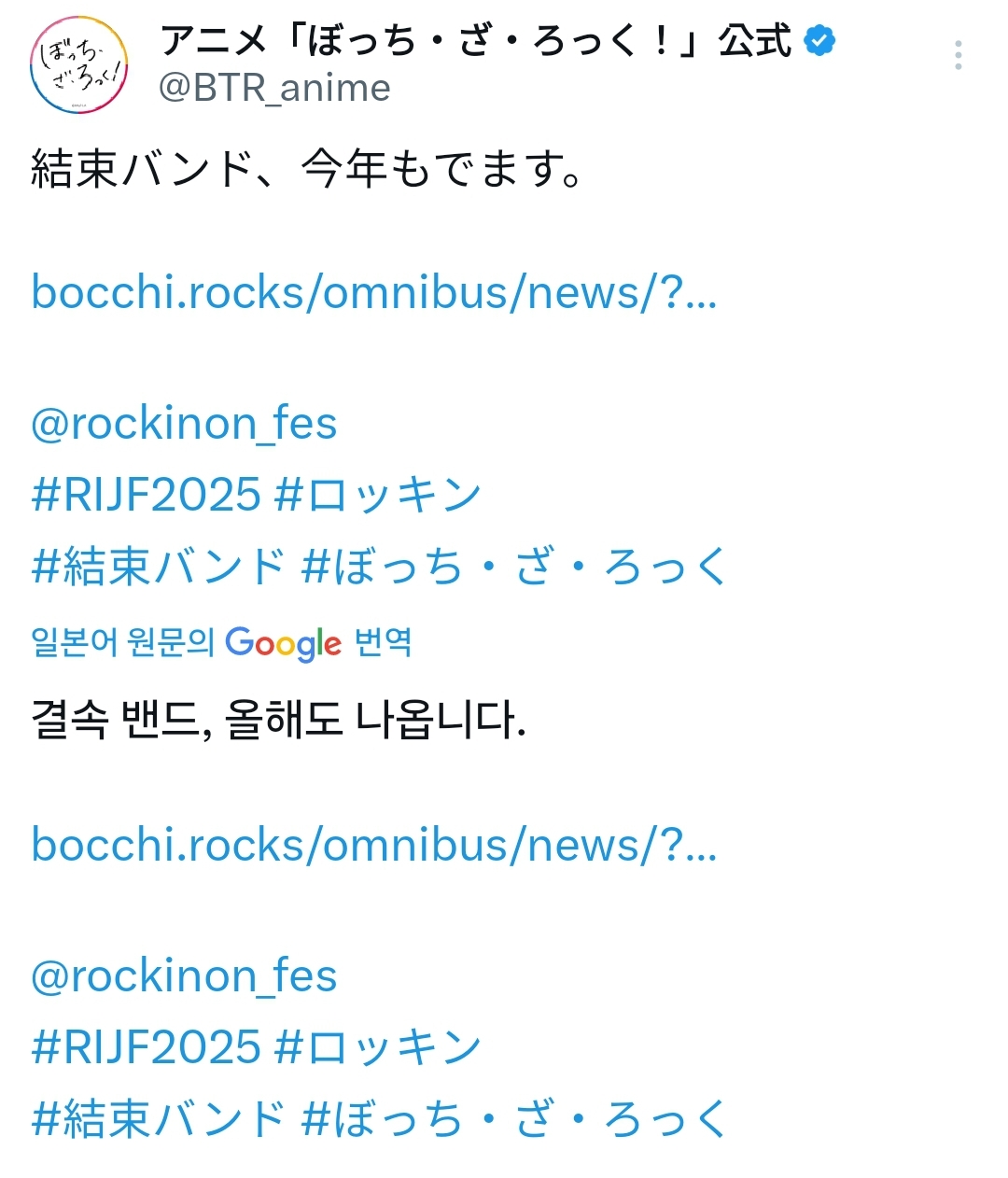Open hashtag #ぼっち・ざ・ろっく in the original tweet
The height and width of the screenshot is (1178, 1008).
pos(515,567)
